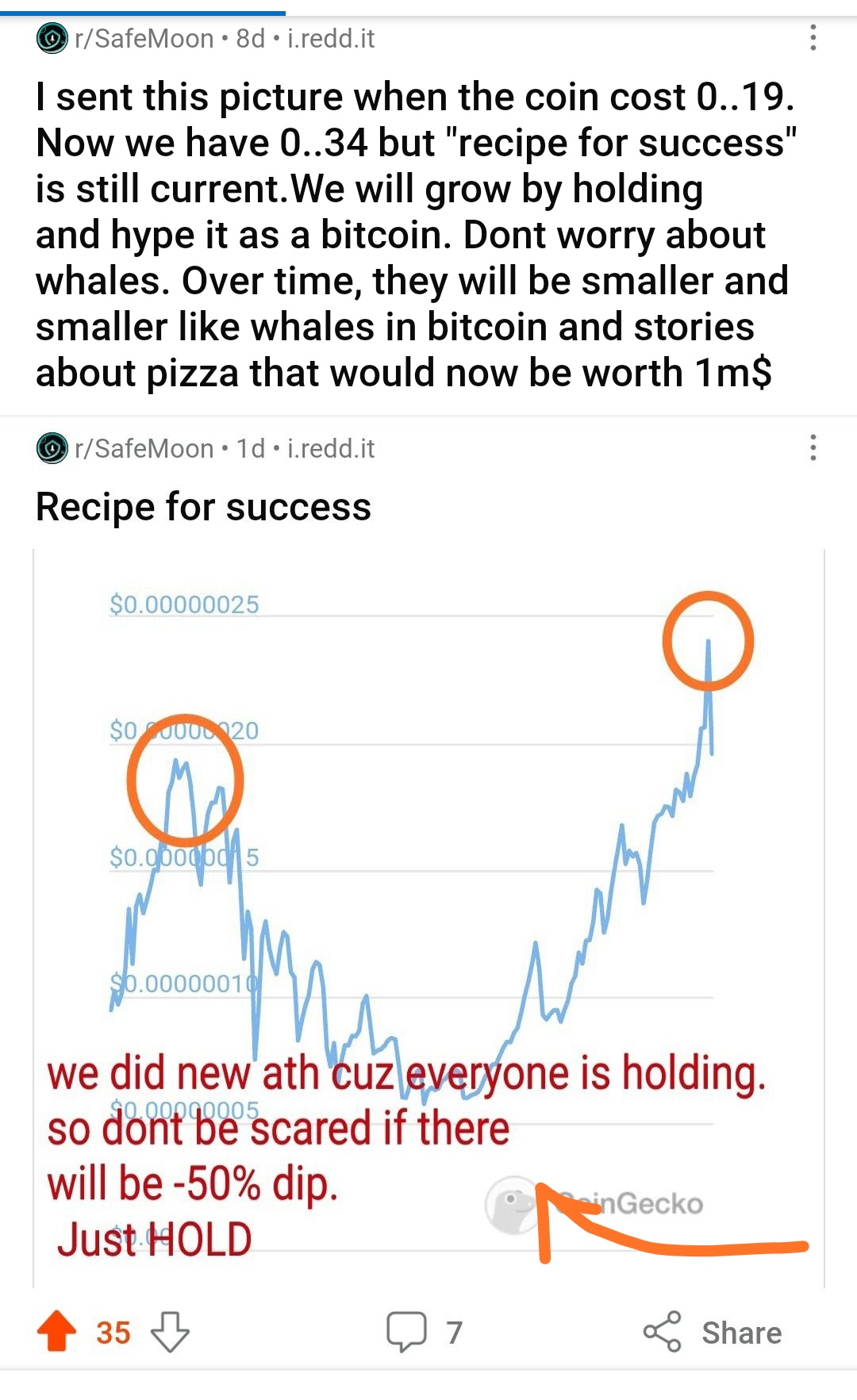This screenshot has width=857, height=1400.
Task: Open r/SafeMoon from the 1d post header
Action: coord(144,448)
